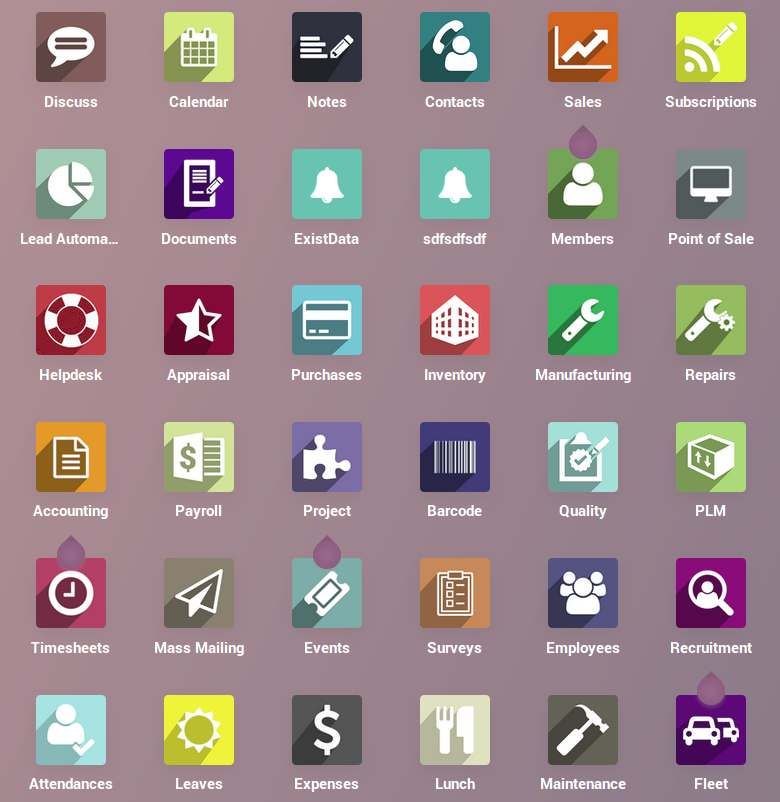Launch the Subscriptions app
This screenshot has height=802, width=780.
pos(711,46)
